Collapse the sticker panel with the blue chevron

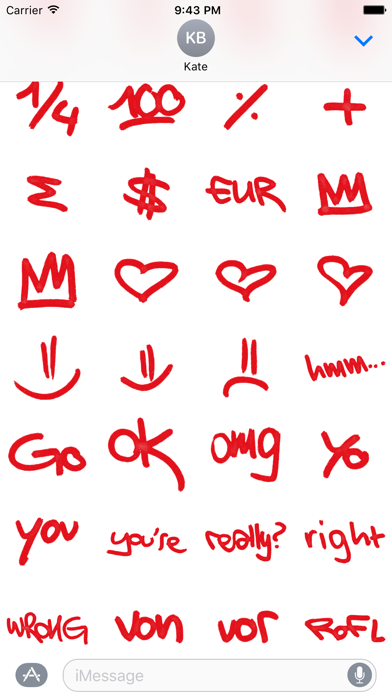[x=363, y=41]
